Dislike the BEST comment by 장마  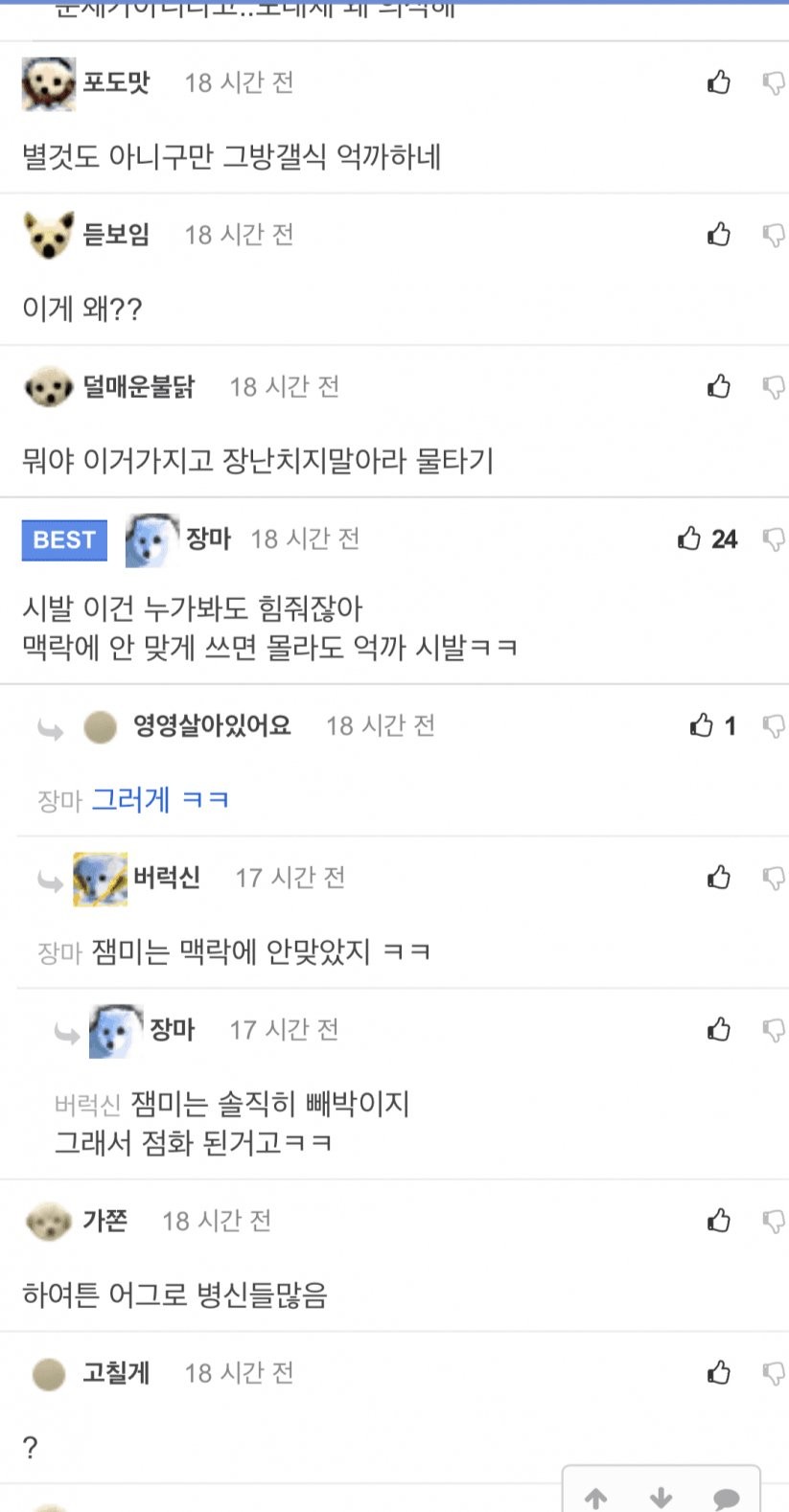point(773,539)
